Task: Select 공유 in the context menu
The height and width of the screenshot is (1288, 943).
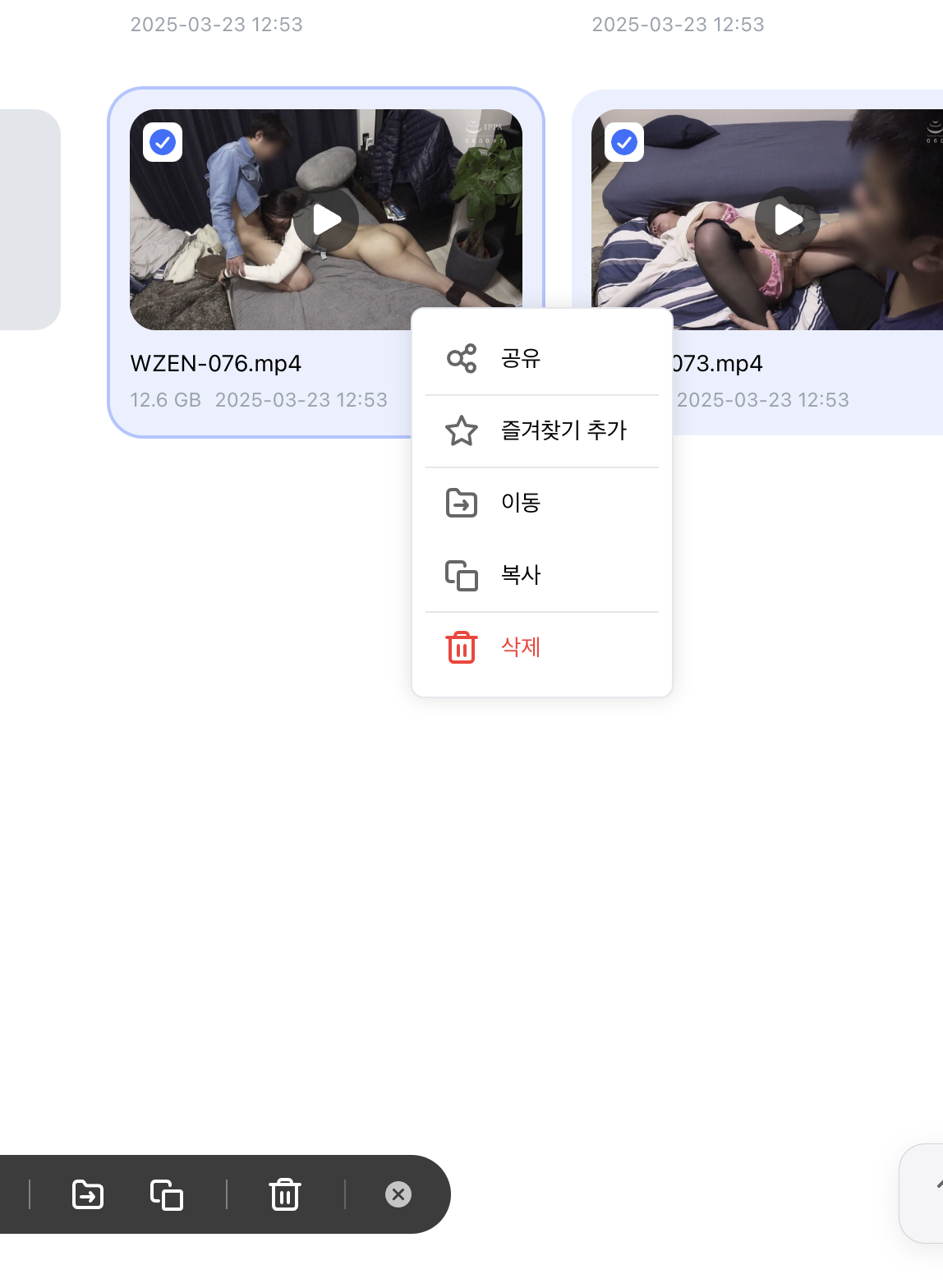Action: [x=542, y=358]
